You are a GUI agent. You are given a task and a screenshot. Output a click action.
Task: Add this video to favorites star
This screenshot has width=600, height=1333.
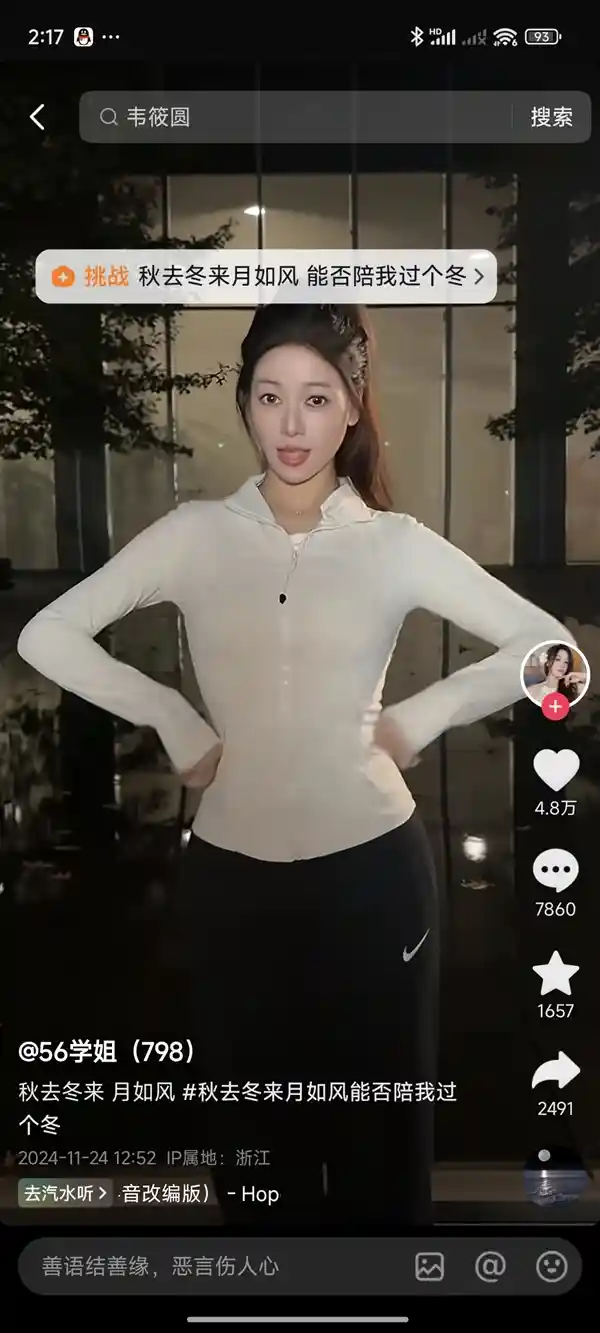tap(556, 973)
